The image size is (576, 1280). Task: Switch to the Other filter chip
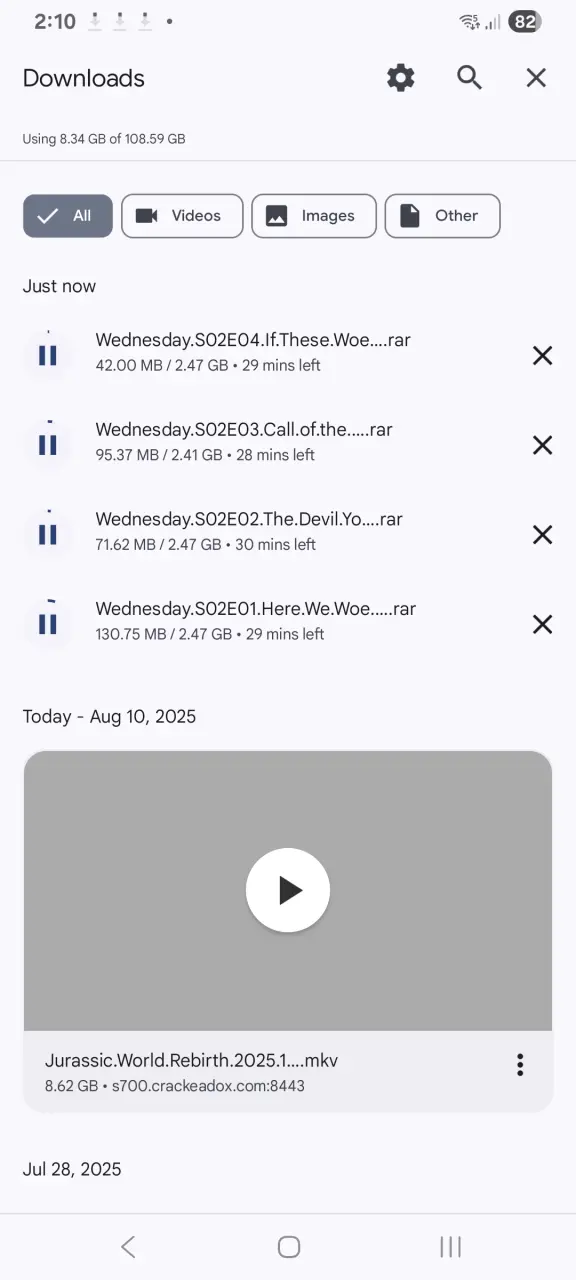(x=442, y=216)
